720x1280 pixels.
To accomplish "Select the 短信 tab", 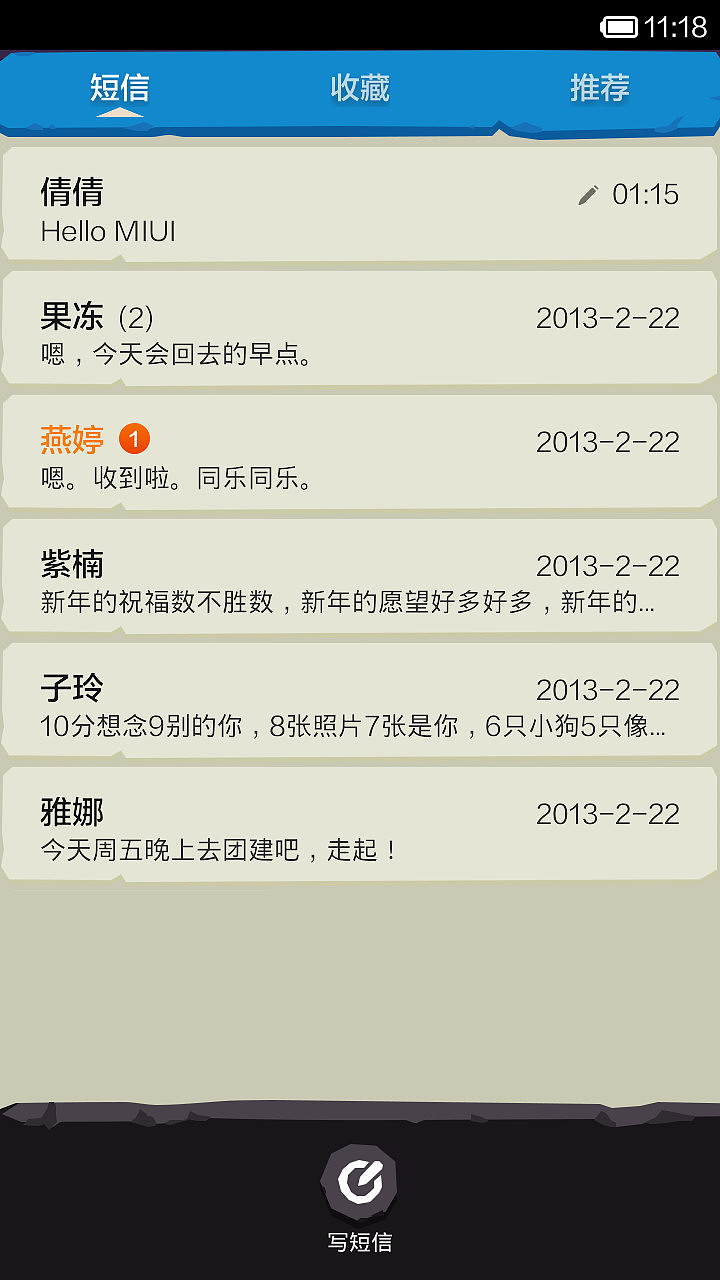I will (120, 88).
